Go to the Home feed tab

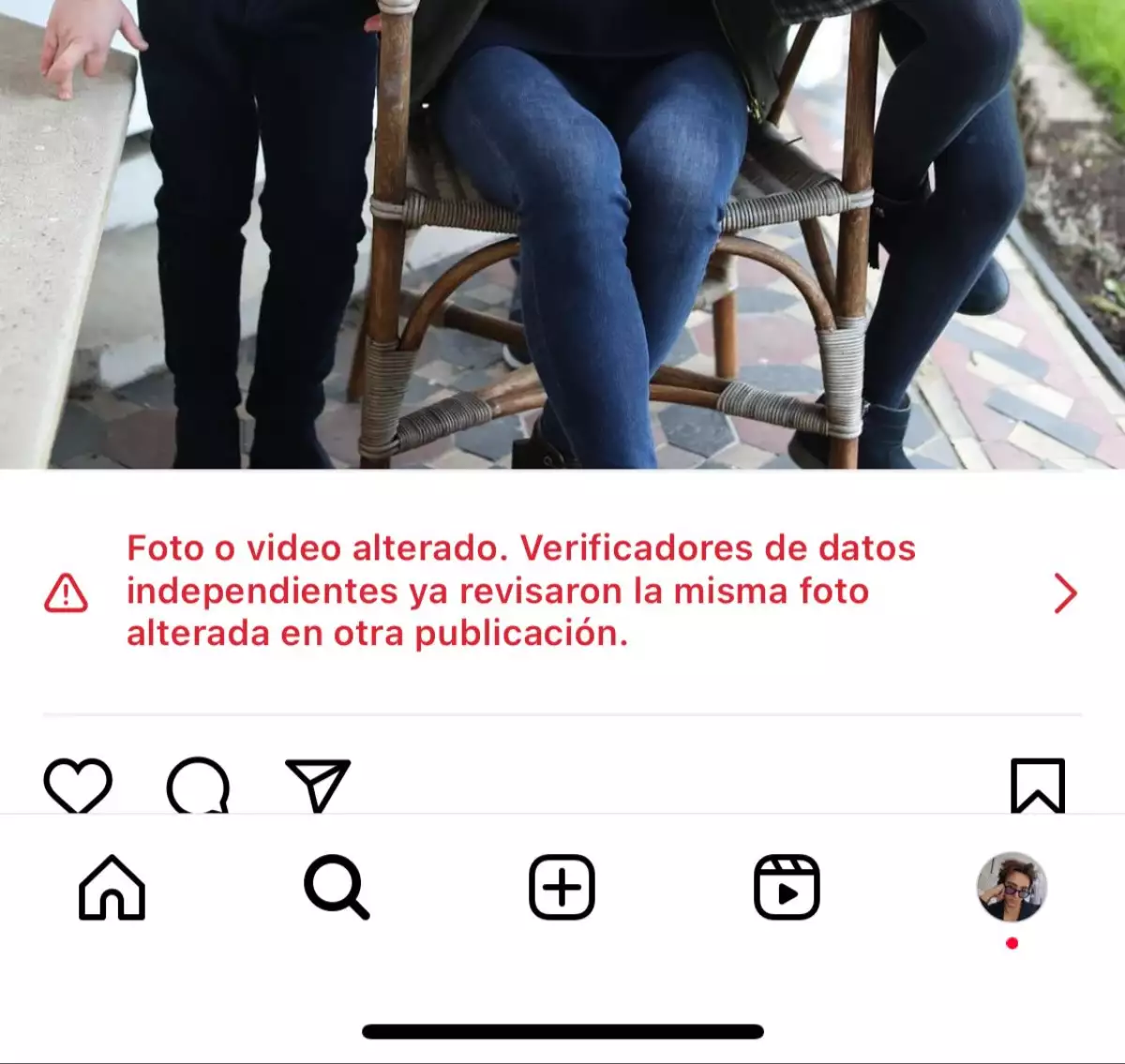click(x=112, y=887)
